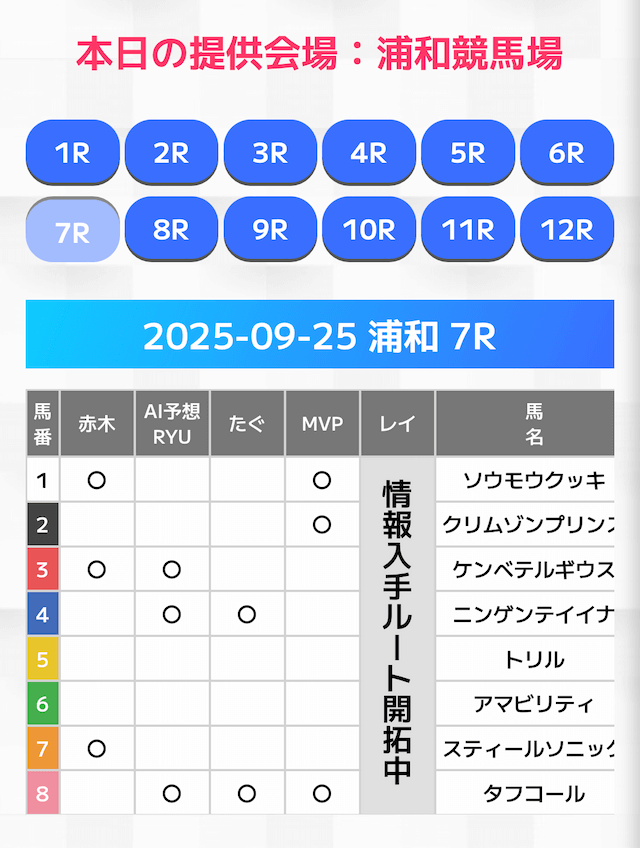
Task: Go to race 8R
Action: click(171, 229)
